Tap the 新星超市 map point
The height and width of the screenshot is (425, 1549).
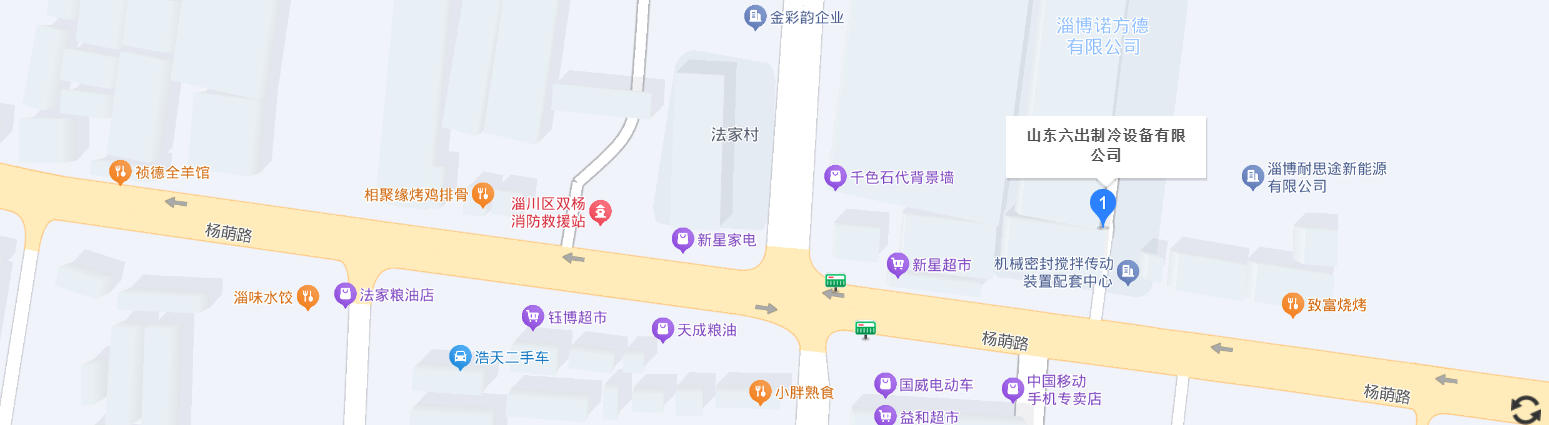pos(897,264)
